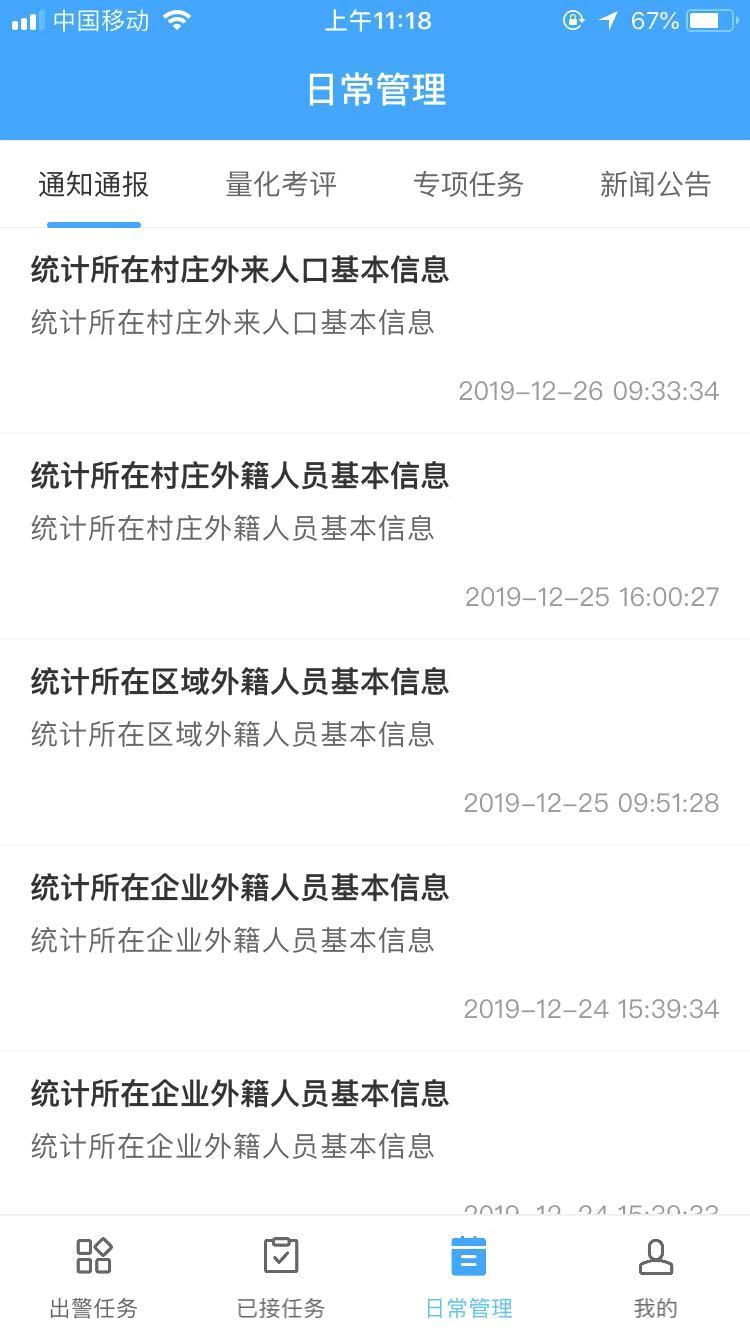This screenshot has width=750, height=1334.
Task: Open notice 统计所在村庄外来人口基本信息
Action: click(375, 330)
